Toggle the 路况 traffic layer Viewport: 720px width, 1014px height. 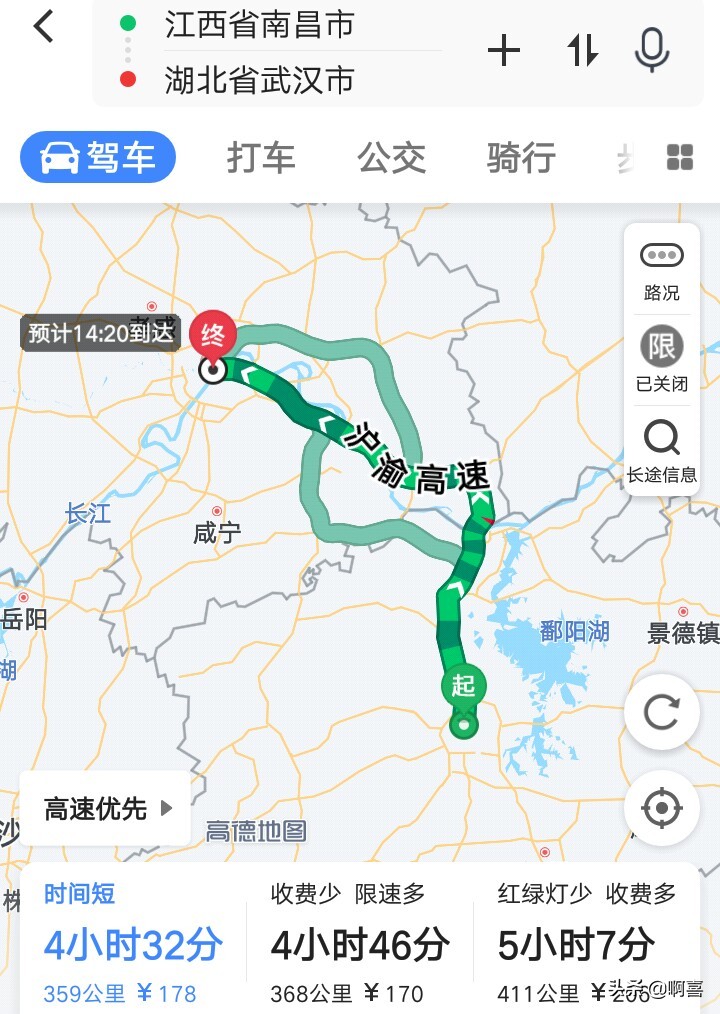pyautogui.click(x=661, y=270)
